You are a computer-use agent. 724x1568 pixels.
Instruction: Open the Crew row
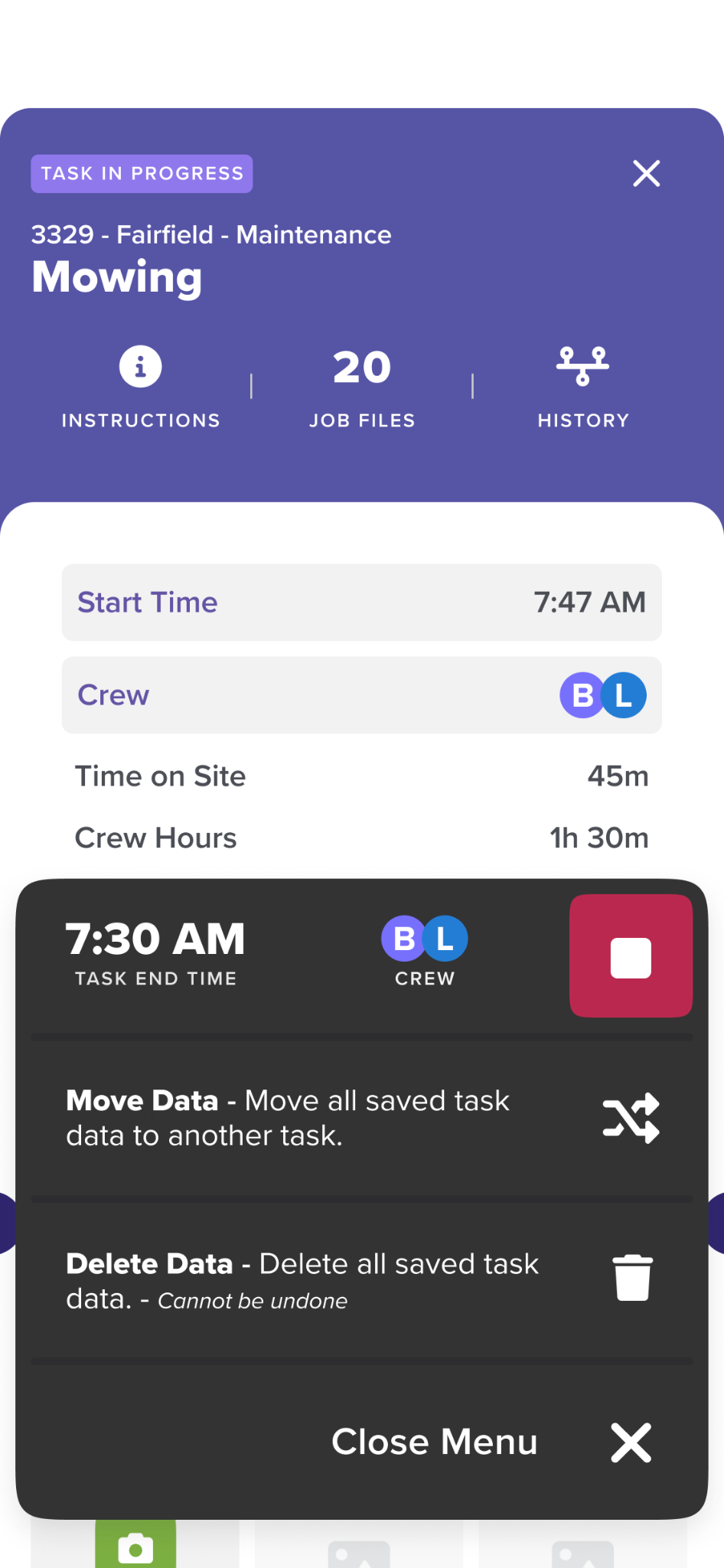pos(362,695)
